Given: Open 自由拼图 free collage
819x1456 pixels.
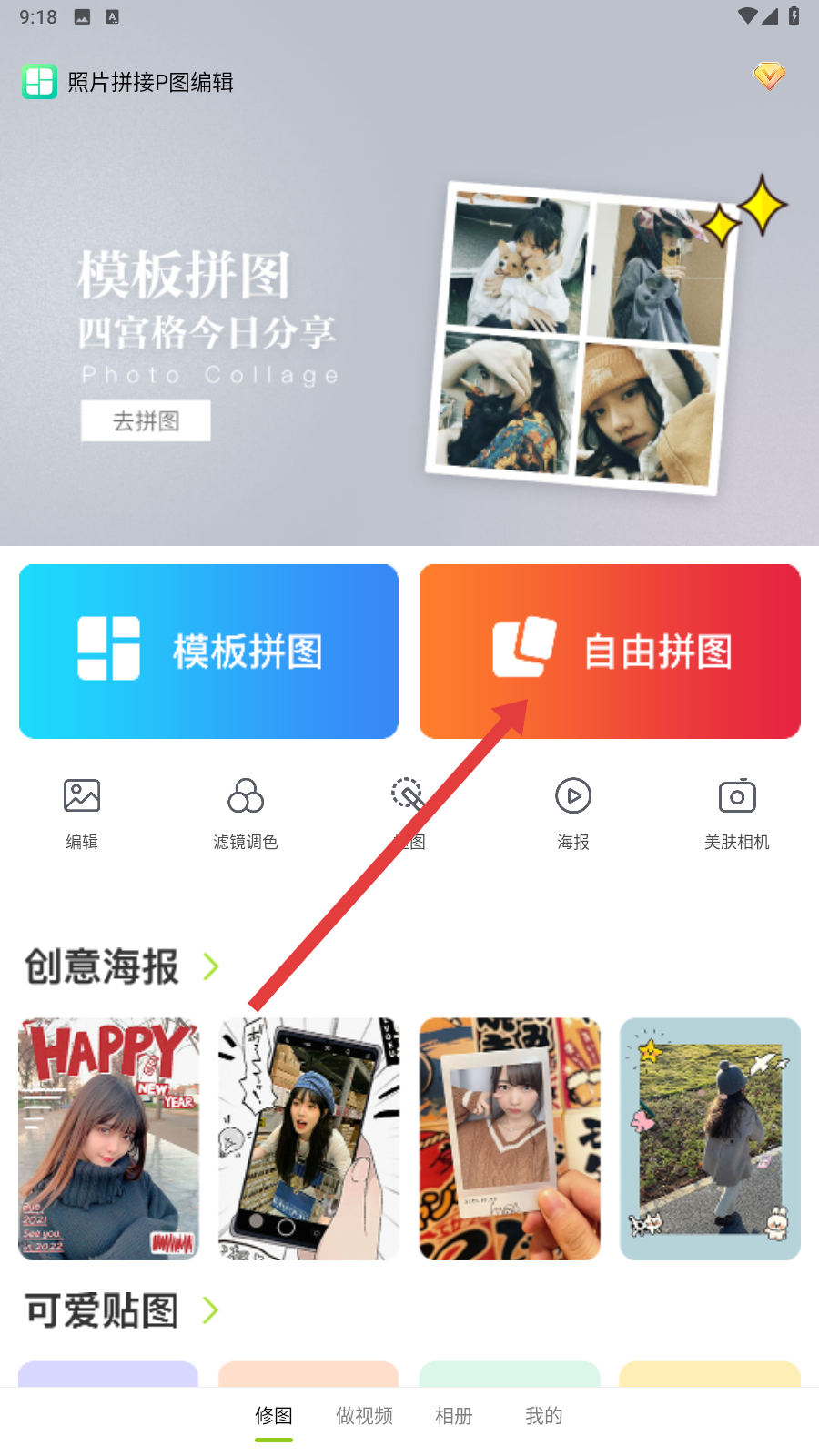Looking at the screenshot, I should [x=610, y=652].
